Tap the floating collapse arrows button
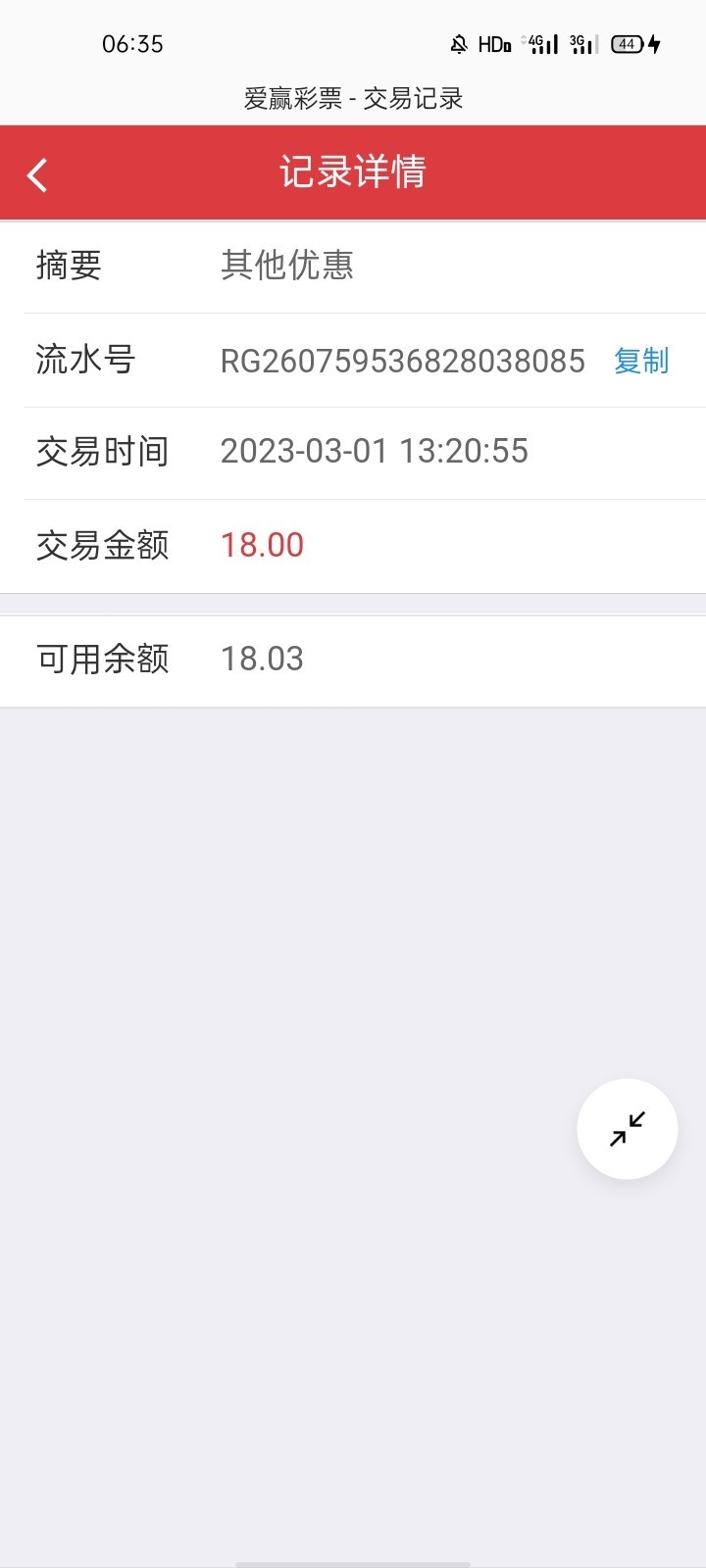This screenshot has width=706, height=1568. 628,1129
